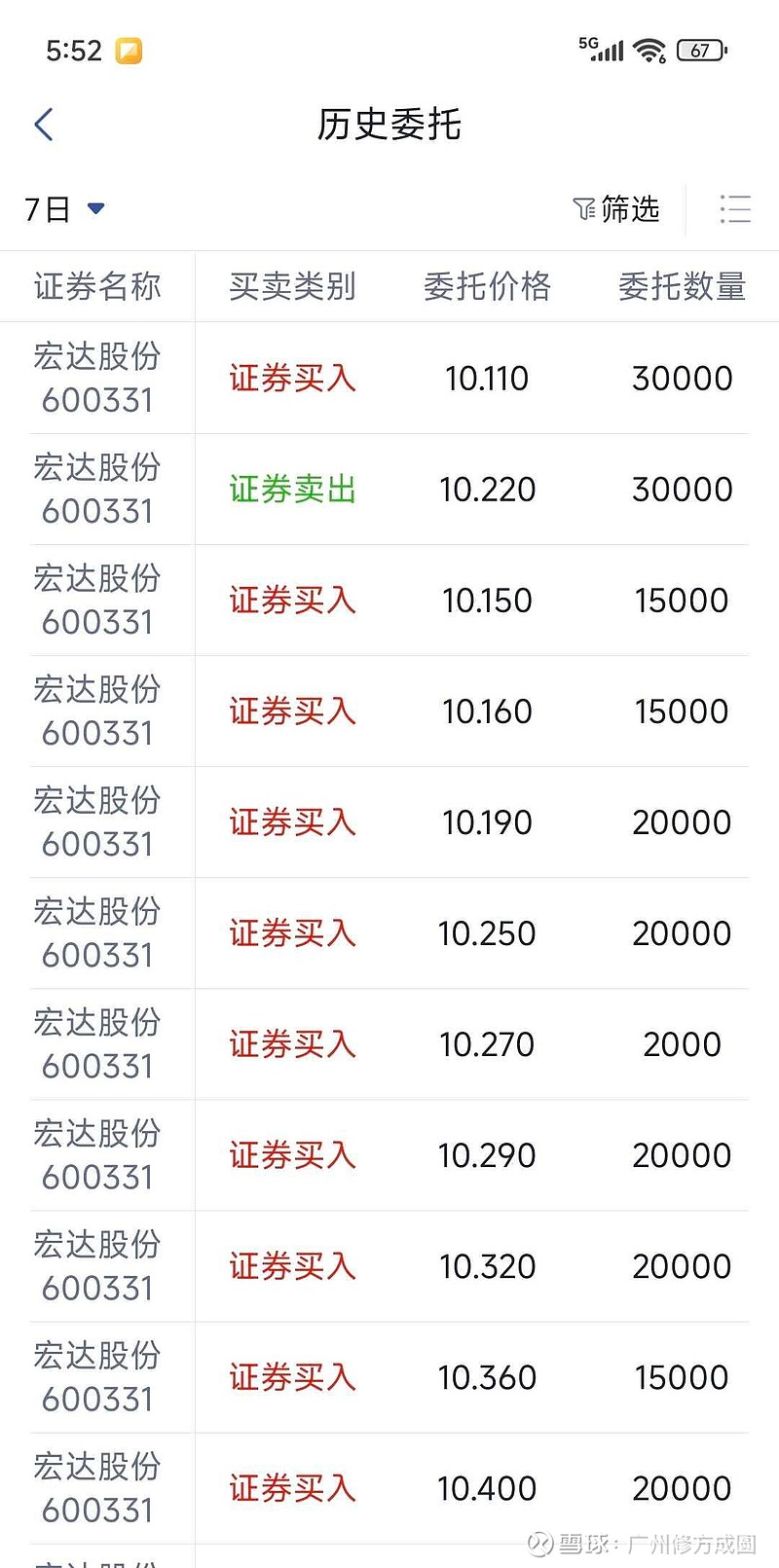Open the 证券卖出 order at 10.220
This screenshot has height=1568, width=779.
(389, 489)
